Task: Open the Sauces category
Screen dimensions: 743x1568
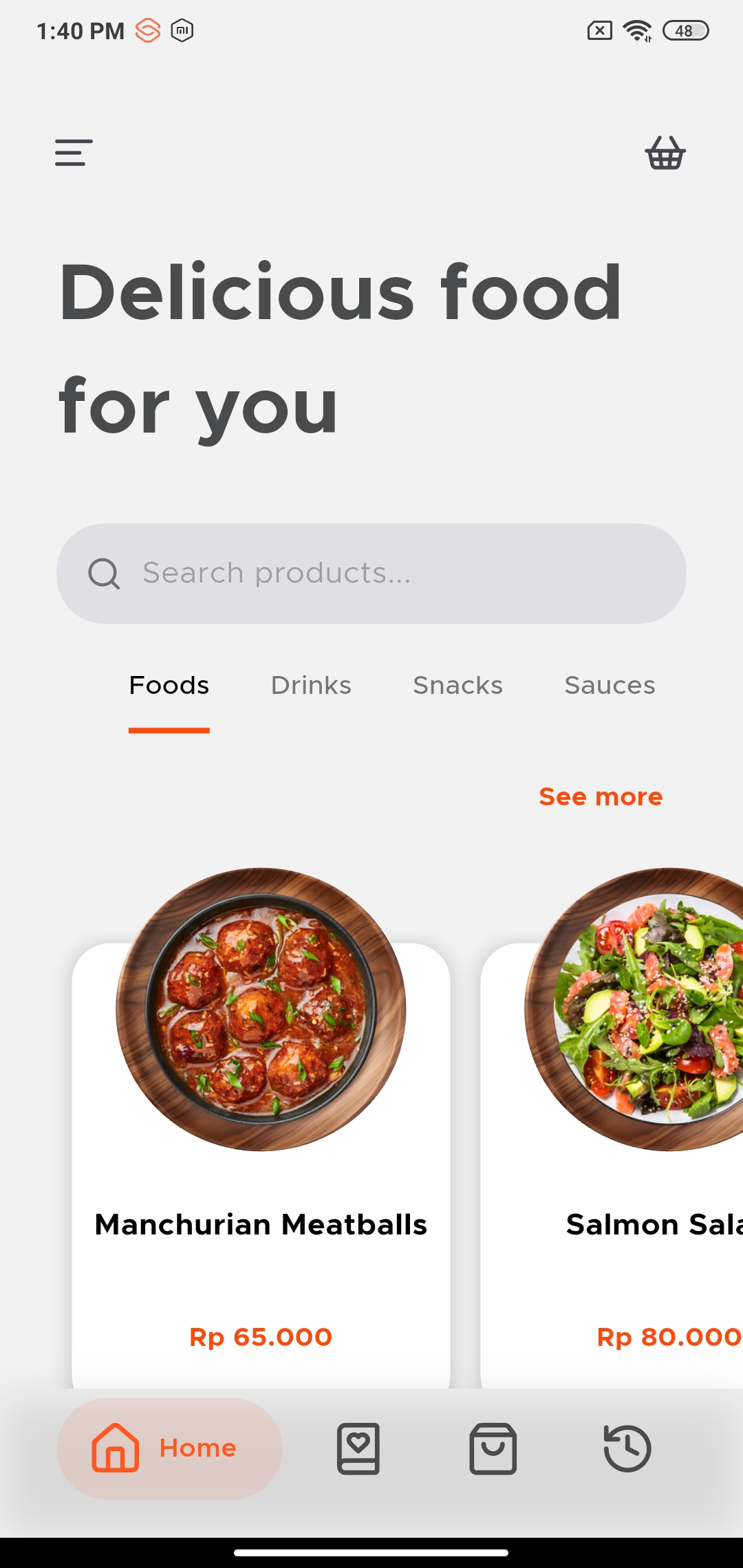Action: pyautogui.click(x=609, y=685)
